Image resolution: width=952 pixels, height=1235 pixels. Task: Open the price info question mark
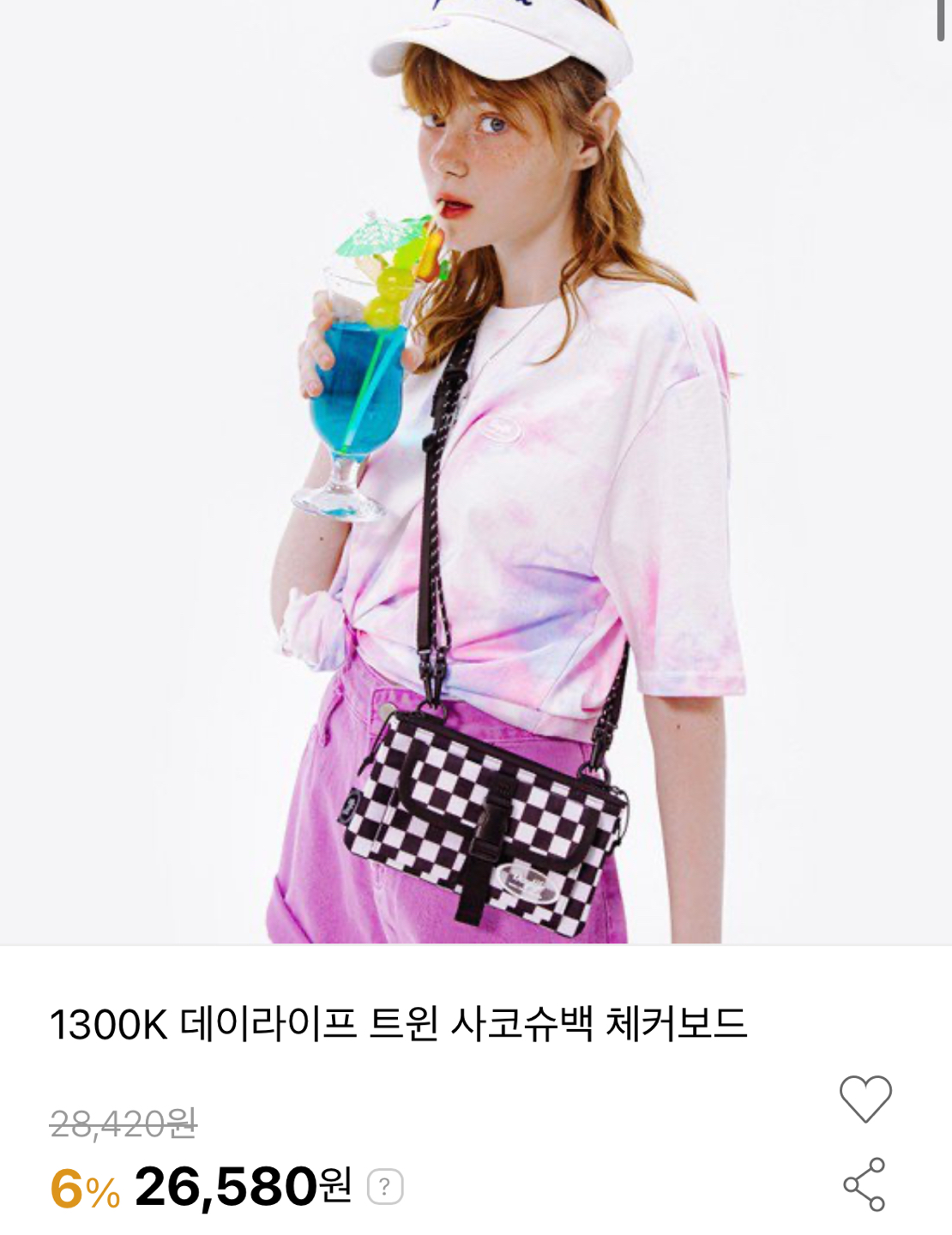(385, 1187)
